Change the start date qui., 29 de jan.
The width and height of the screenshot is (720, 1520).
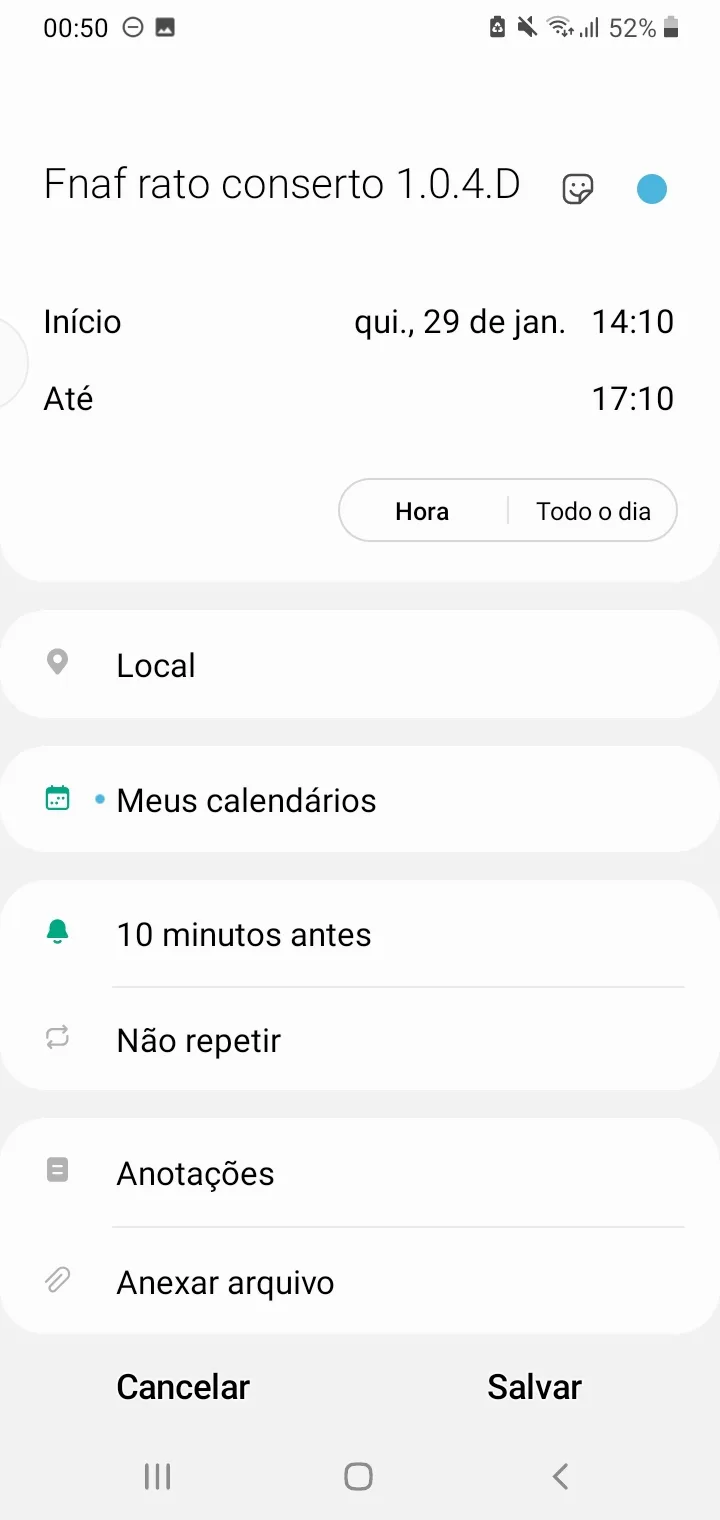tap(460, 322)
